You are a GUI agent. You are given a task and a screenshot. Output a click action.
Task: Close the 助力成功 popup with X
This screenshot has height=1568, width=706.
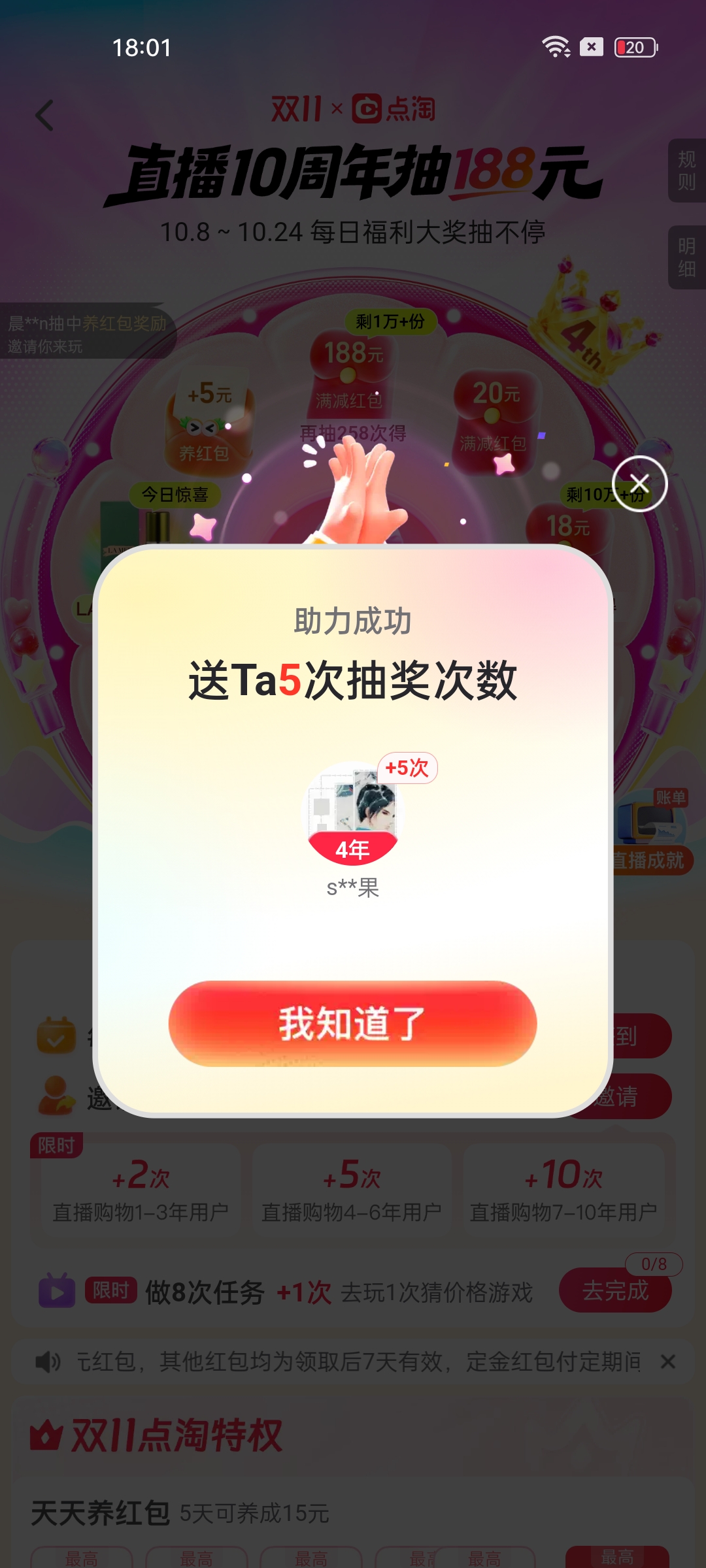pos(639,483)
